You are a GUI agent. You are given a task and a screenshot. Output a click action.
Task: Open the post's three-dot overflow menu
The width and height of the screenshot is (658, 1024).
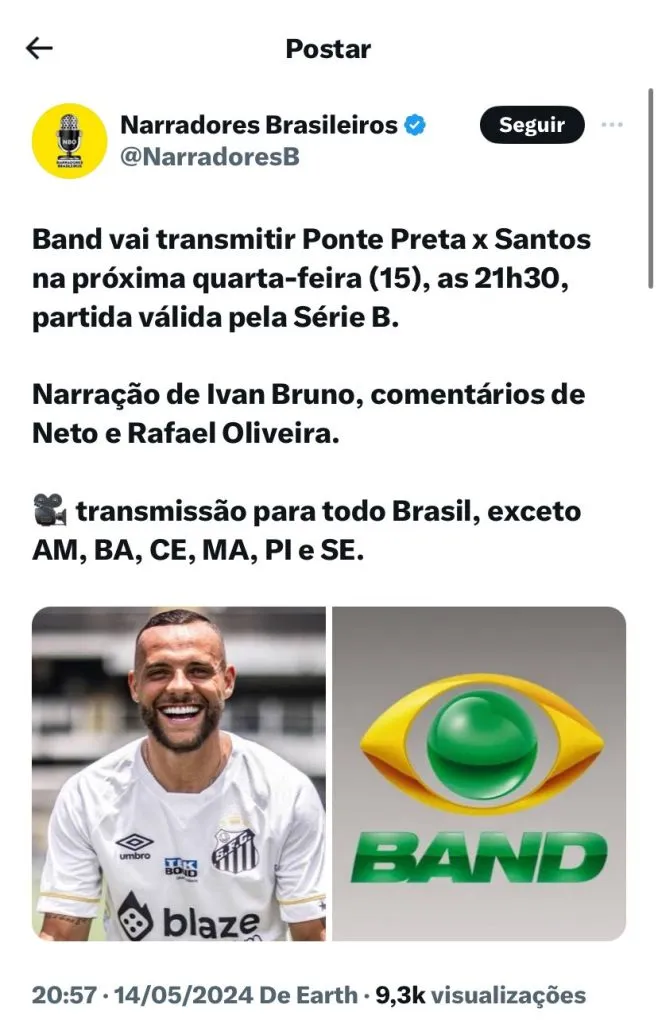point(612,125)
